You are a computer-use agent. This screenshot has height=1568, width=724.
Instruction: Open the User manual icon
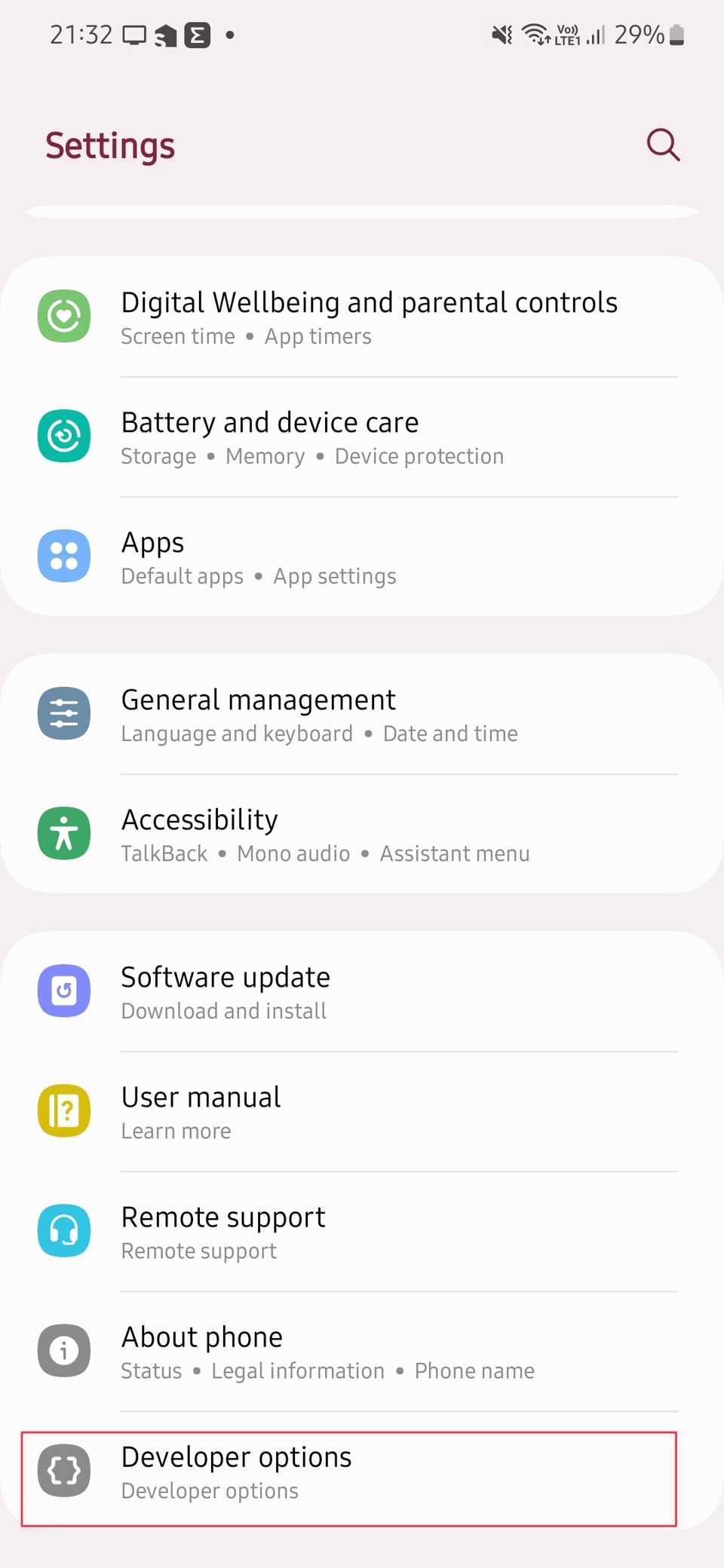pyautogui.click(x=64, y=1110)
